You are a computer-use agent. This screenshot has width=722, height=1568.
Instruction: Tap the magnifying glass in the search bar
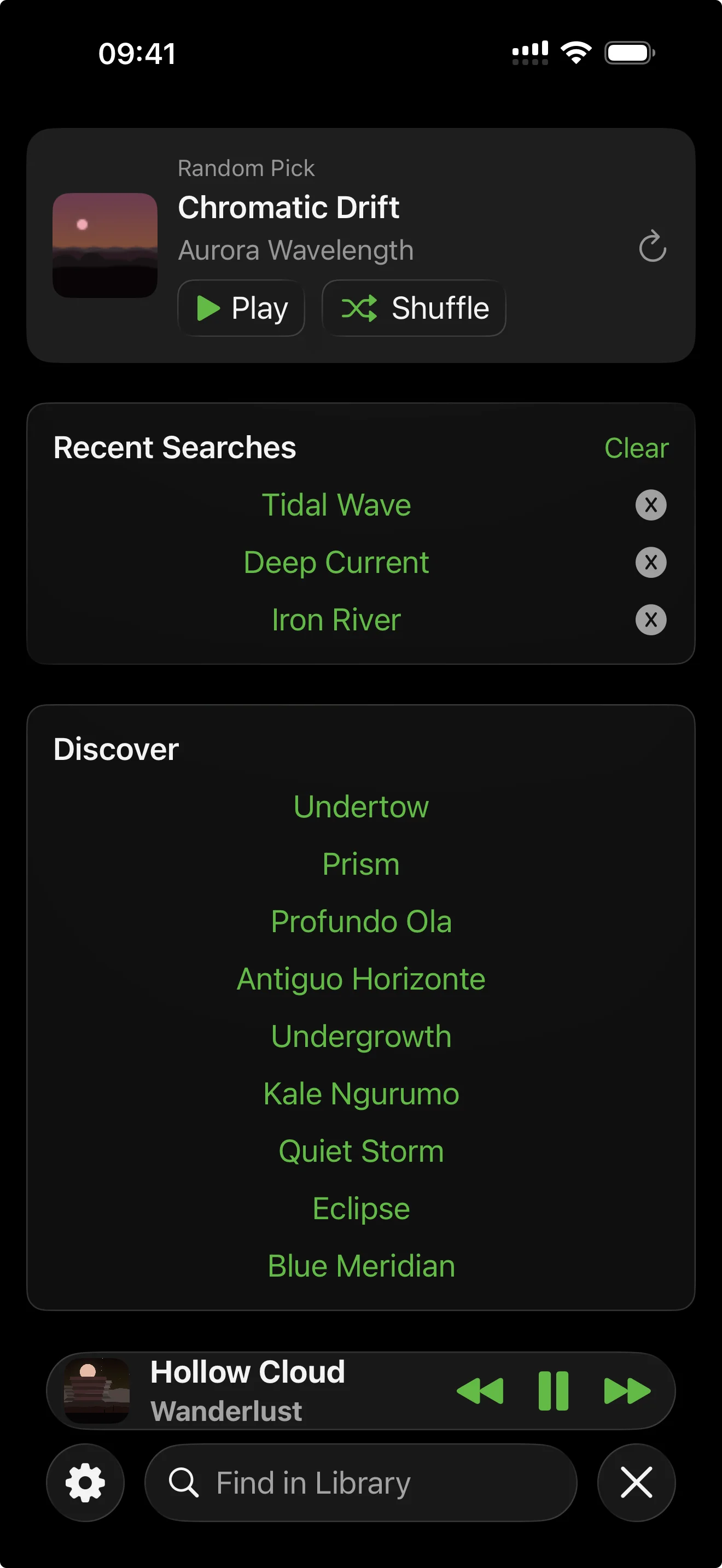(x=184, y=1483)
